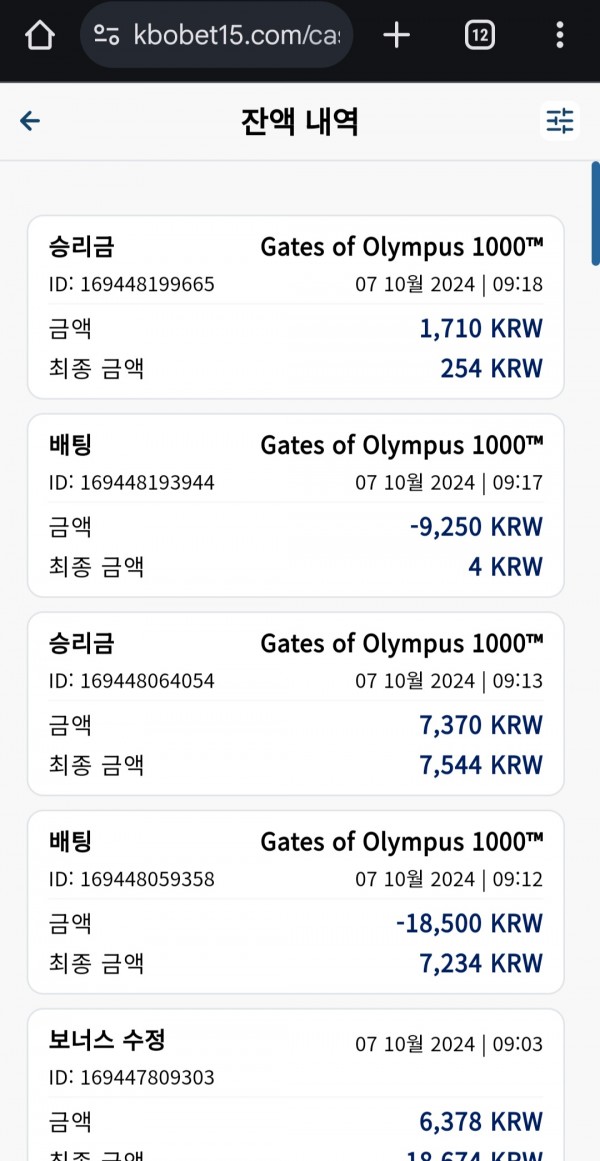Screen dimensions: 600x1161
Task: Open the filter settings icon
Action: coord(559,121)
